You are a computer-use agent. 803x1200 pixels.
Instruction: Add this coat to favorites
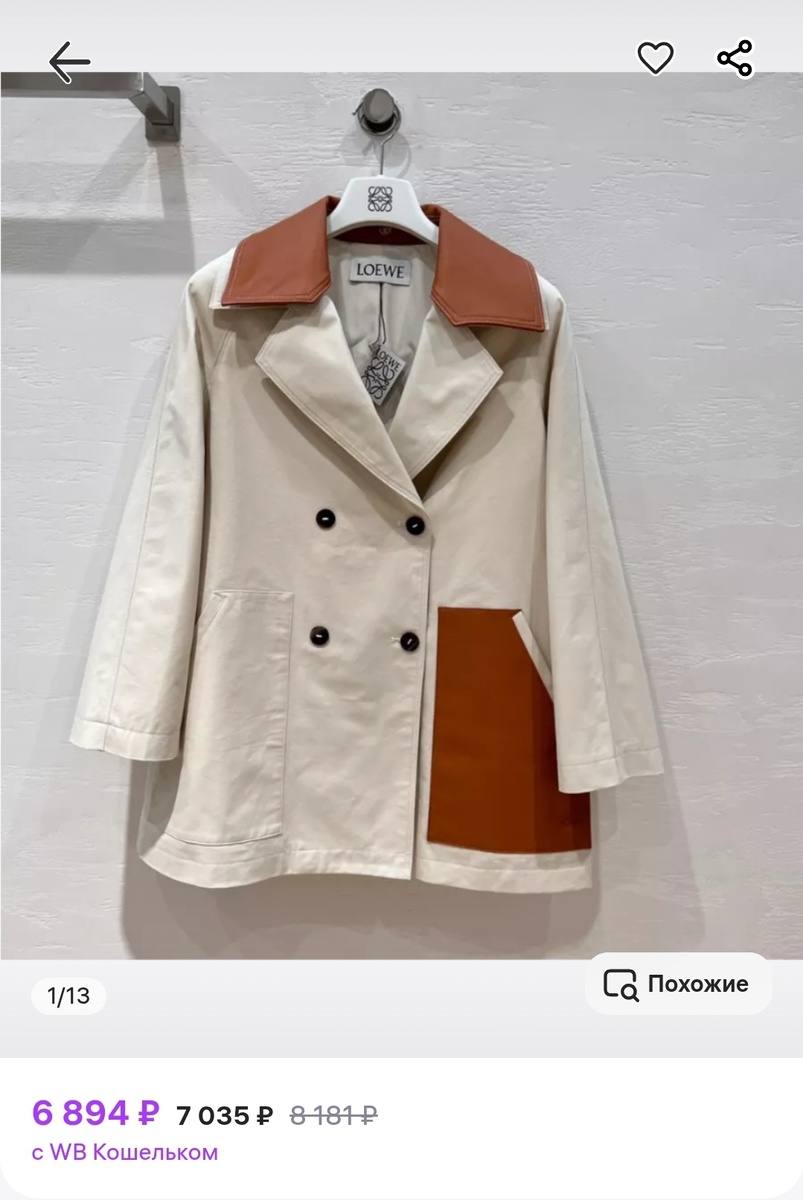(x=656, y=59)
